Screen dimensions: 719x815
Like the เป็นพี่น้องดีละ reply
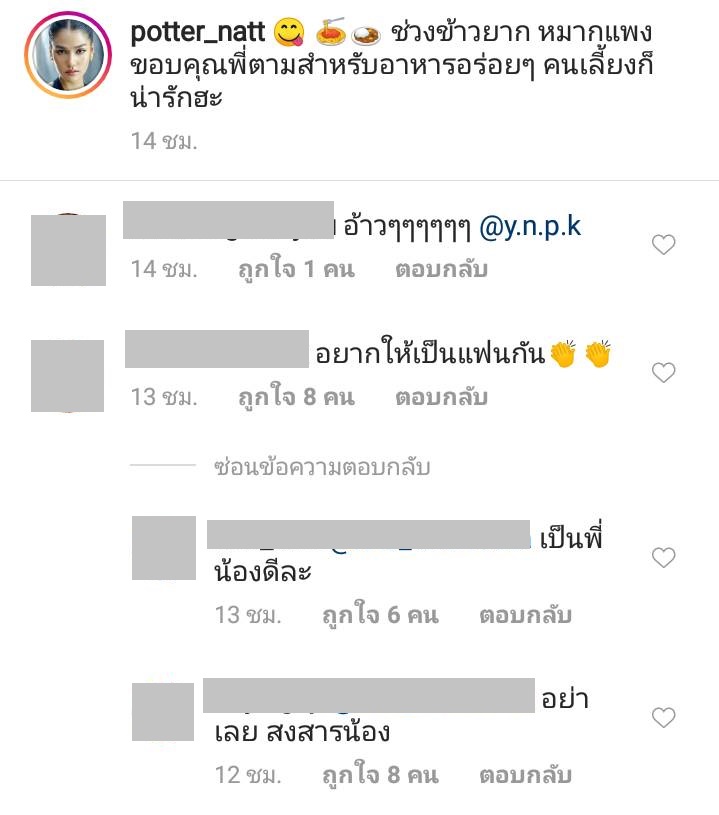tap(663, 558)
